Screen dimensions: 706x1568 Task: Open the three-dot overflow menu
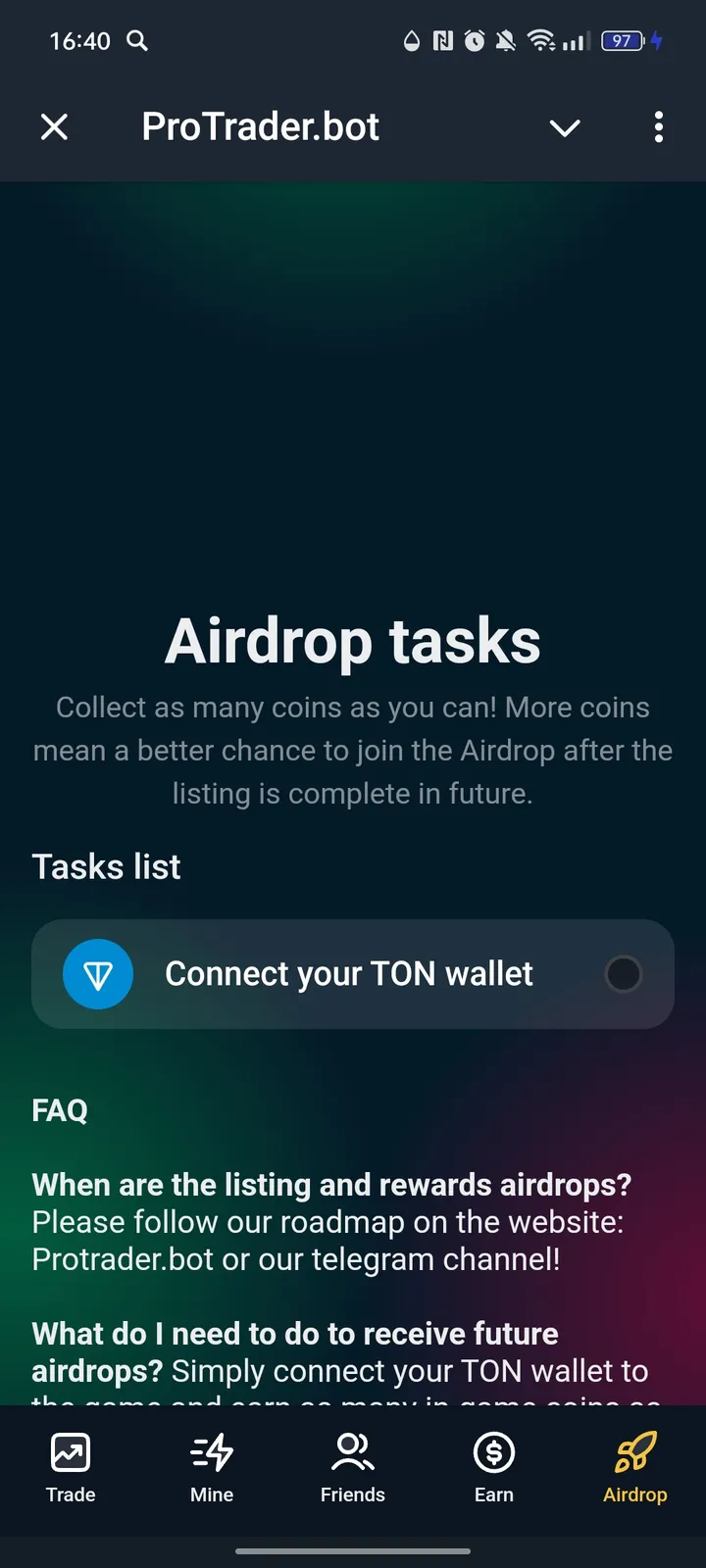(x=658, y=126)
